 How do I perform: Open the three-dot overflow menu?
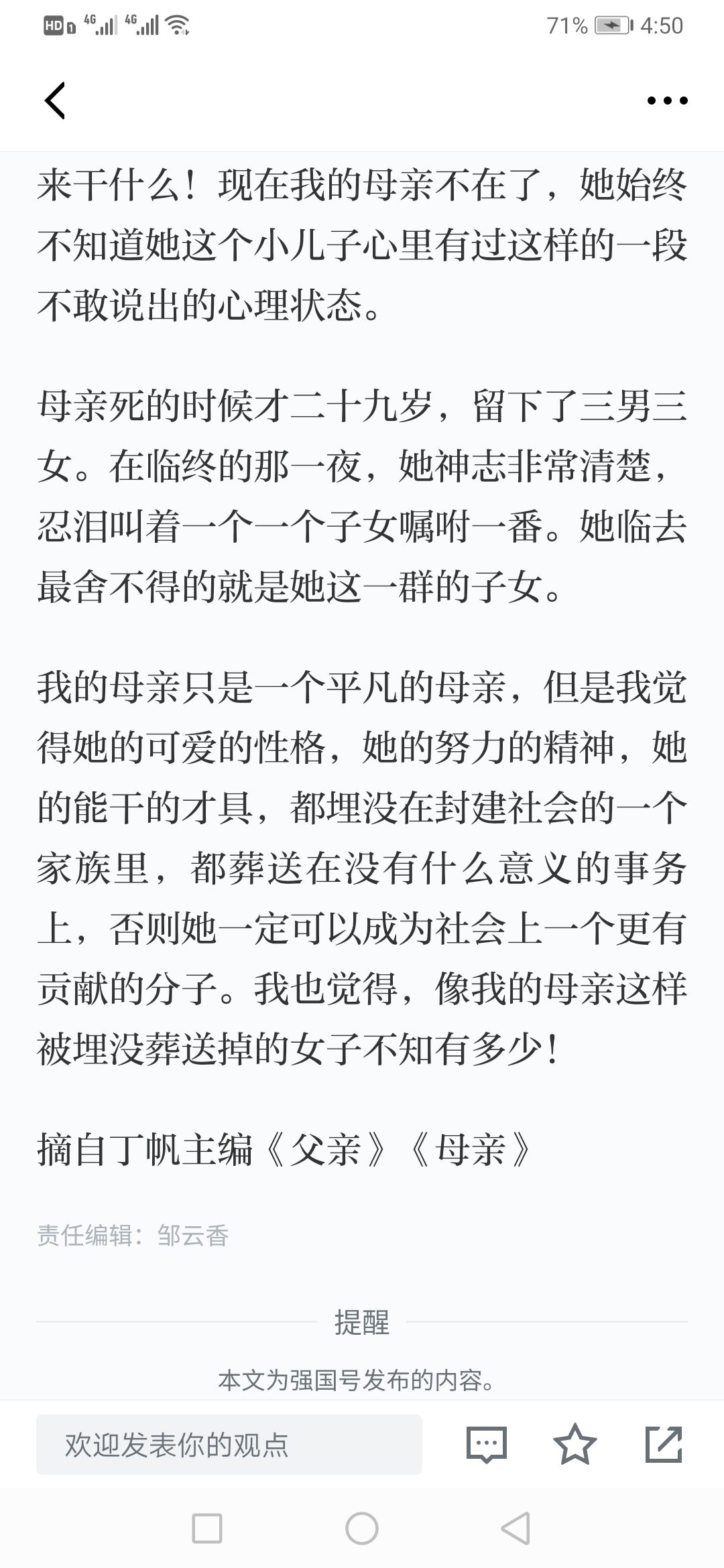click(x=667, y=101)
